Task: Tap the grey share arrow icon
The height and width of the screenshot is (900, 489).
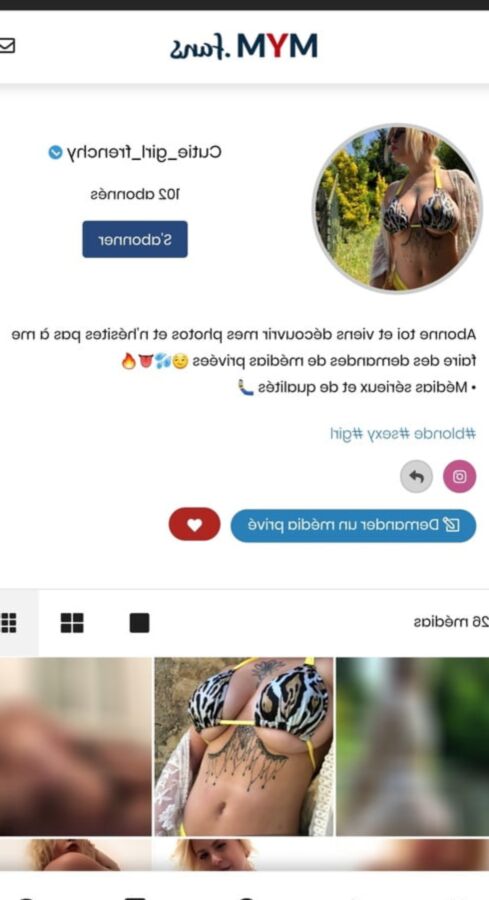Action: tap(416, 476)
